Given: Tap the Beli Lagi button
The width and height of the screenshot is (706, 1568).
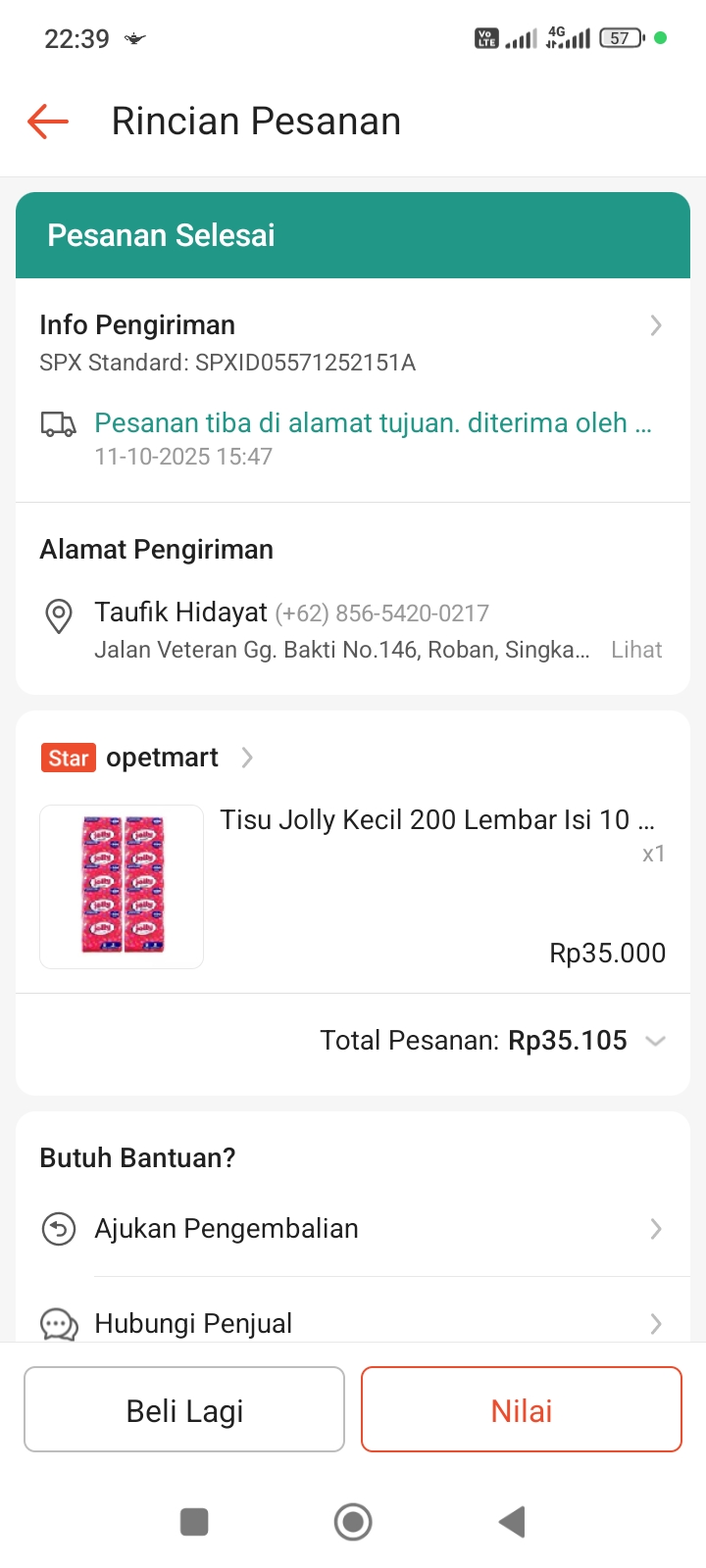Looking at the screenshot, I should click(x=184, y=1409).
